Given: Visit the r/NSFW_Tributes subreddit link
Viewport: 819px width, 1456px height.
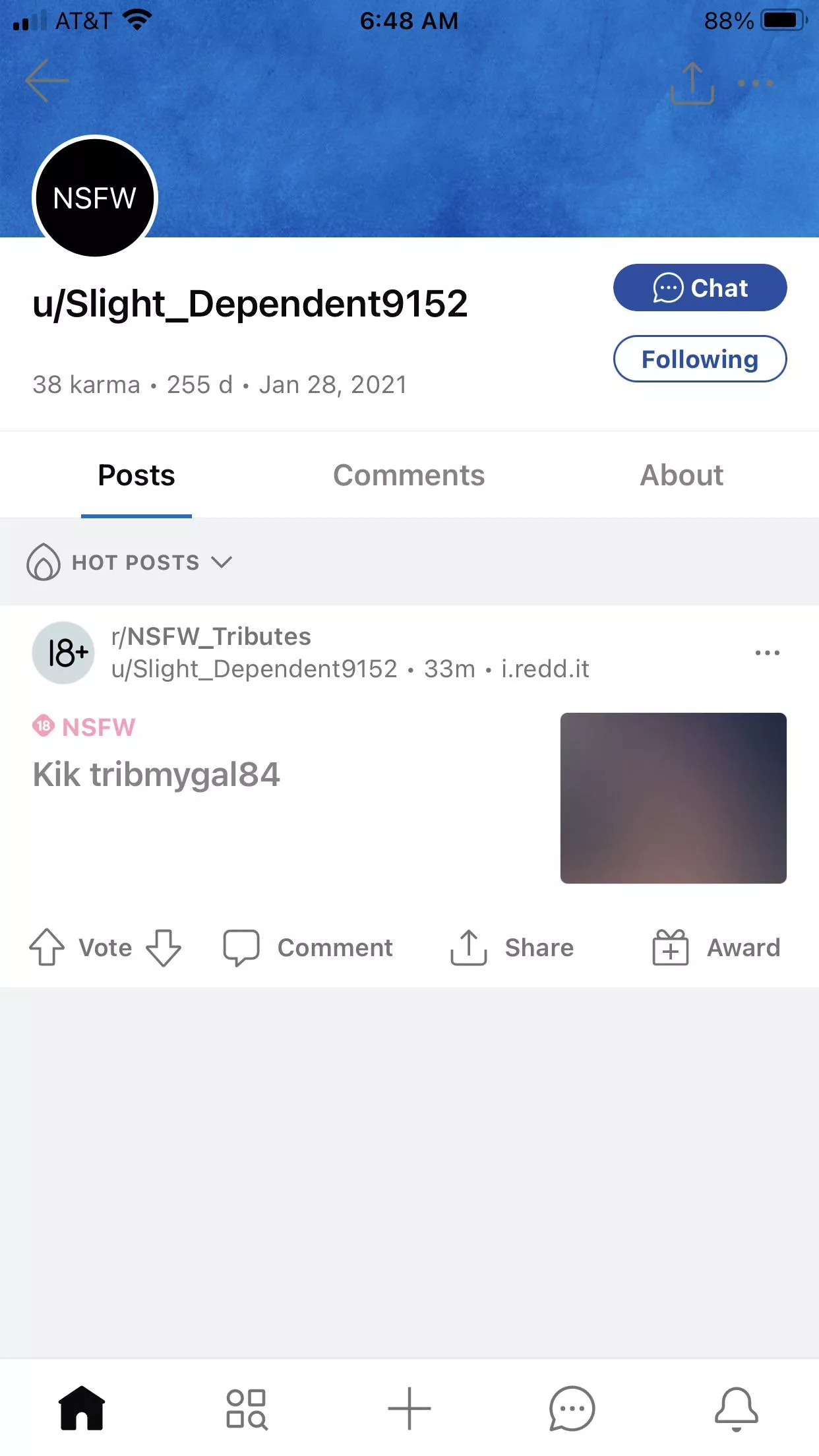Looking at the screenshot, I should point(211,636).
